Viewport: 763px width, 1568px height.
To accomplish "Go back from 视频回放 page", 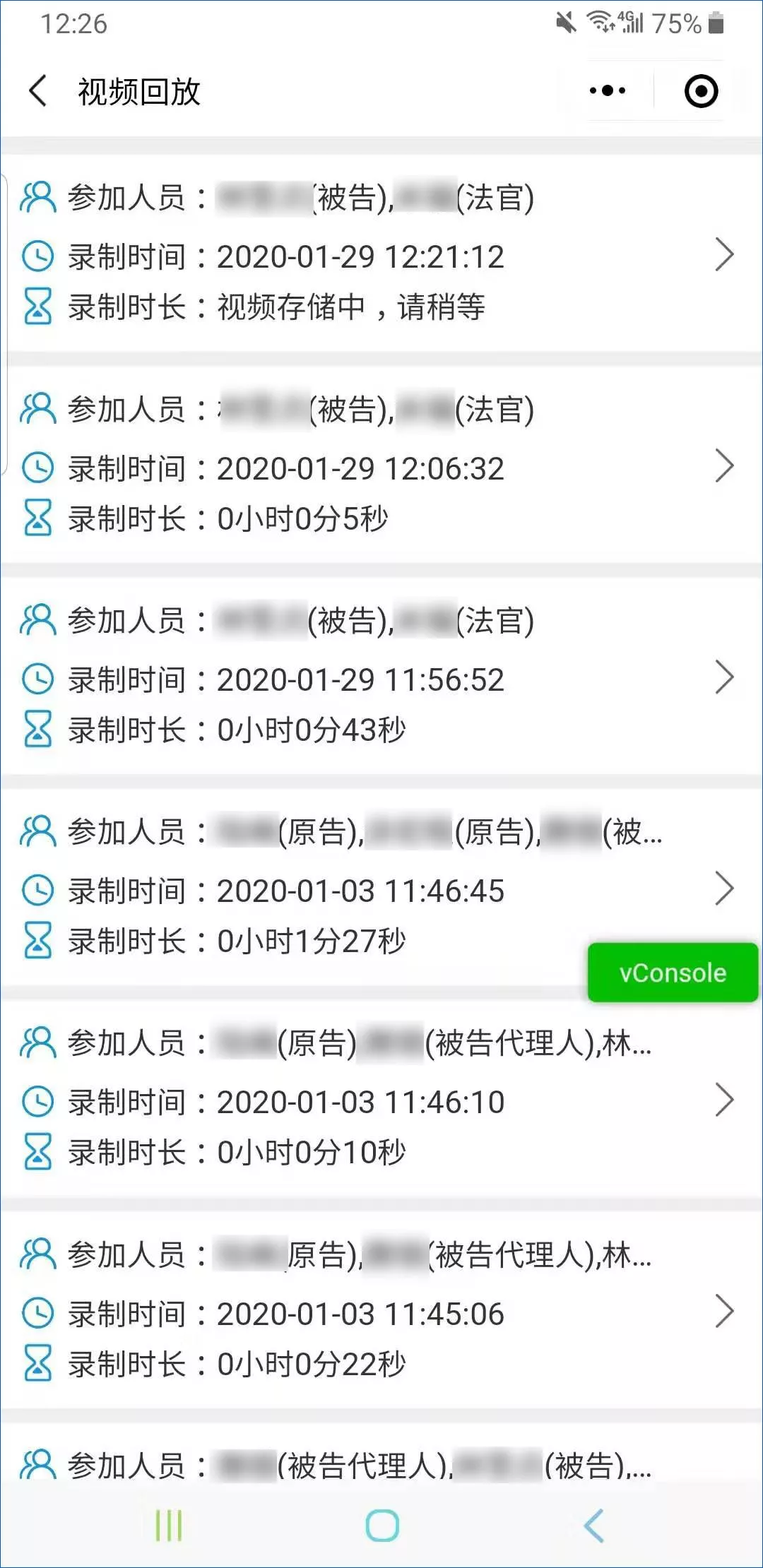I will [38, 91].
